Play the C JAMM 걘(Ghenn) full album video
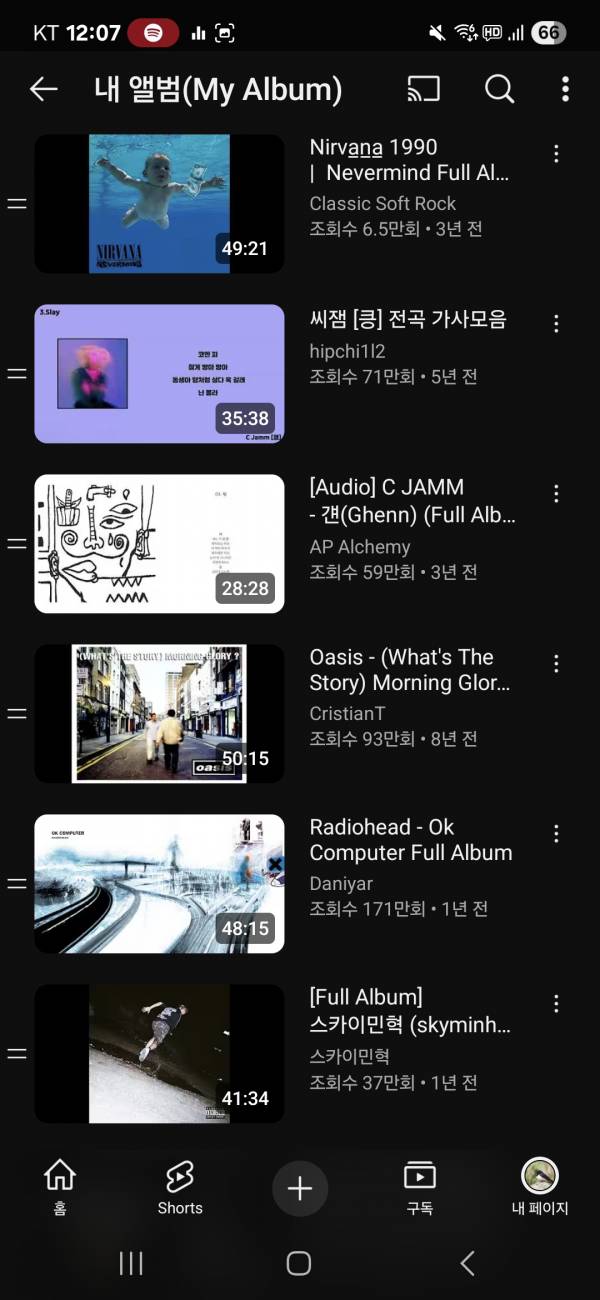Screen dimensions: 600x1300 160,544
